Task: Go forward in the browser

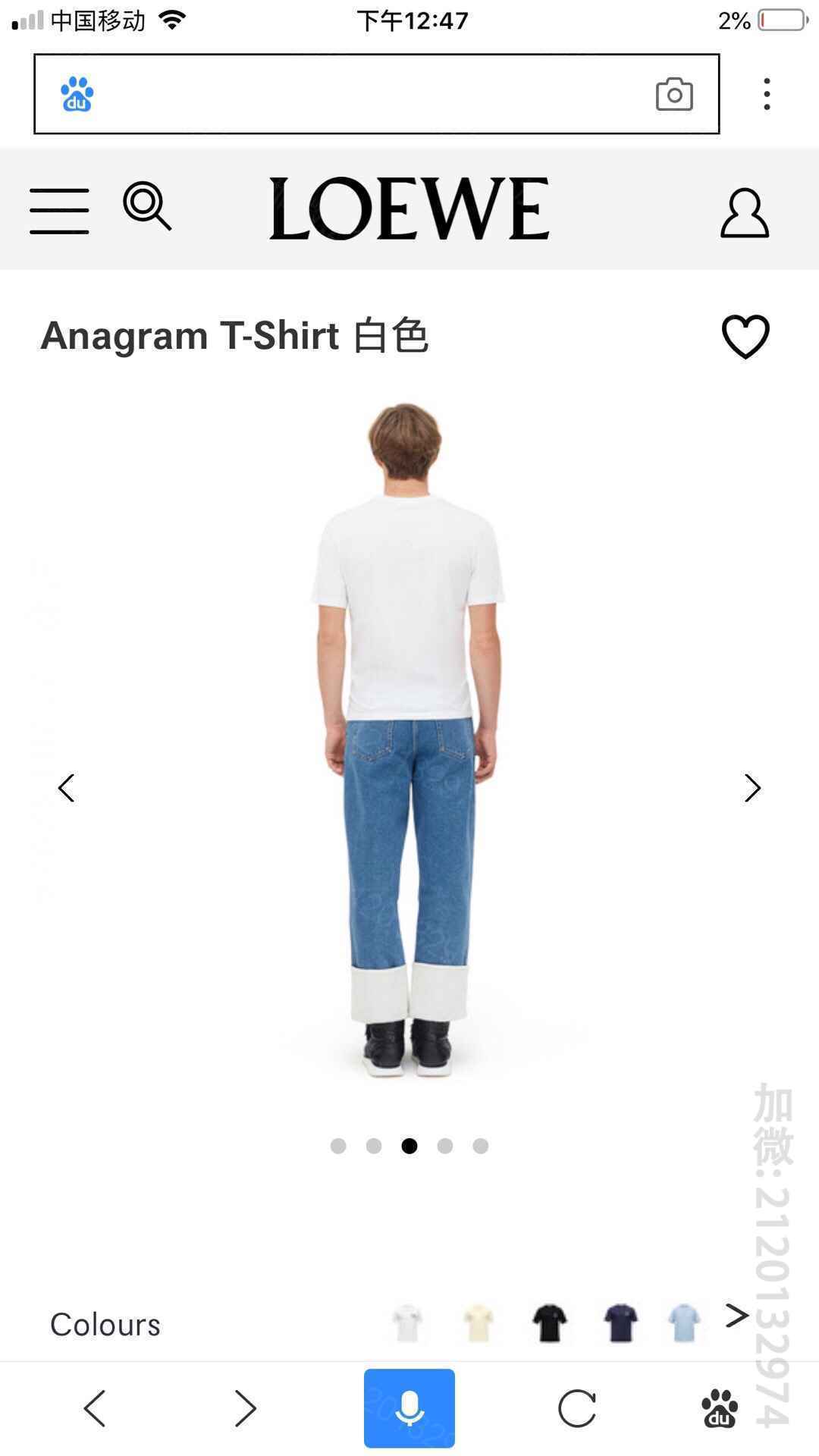Action: [x=245, y=1408]
